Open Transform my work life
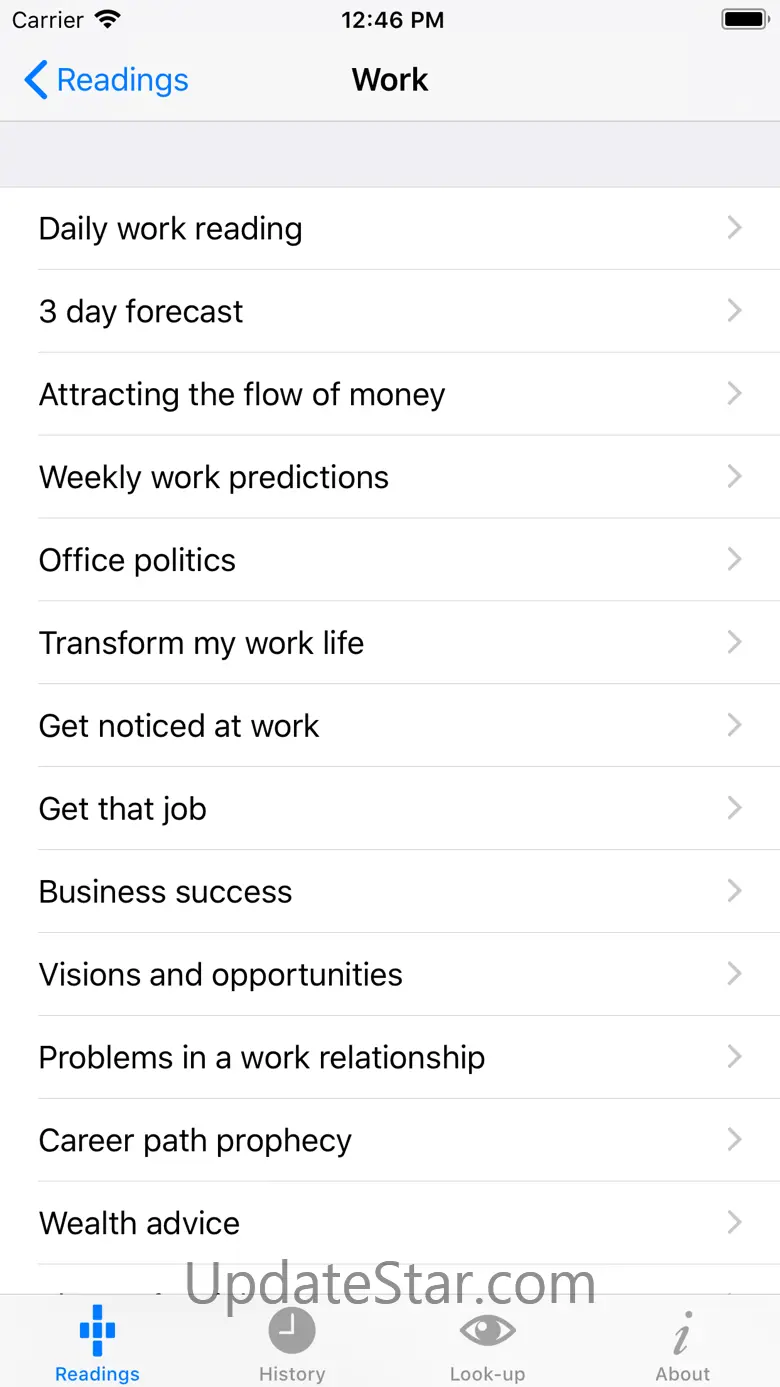The width and height of the screenshot is (780, 1387). click(390, 643)
